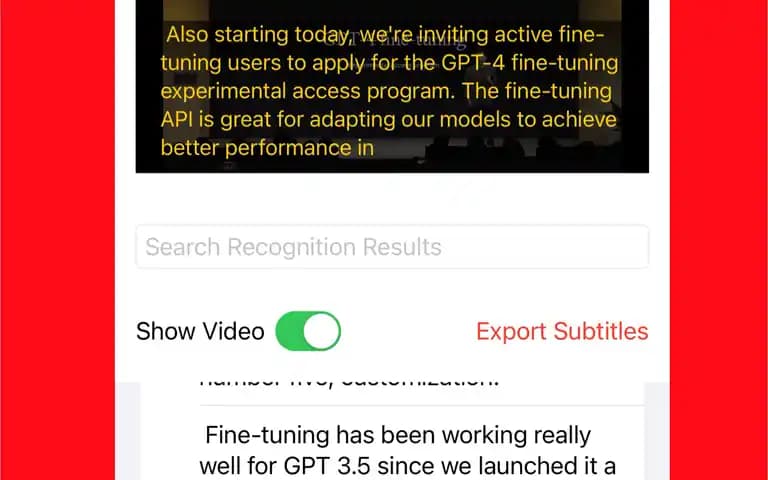Export the subtitles
The width and height of the screenshot is (768, 480).
(562, 331)
